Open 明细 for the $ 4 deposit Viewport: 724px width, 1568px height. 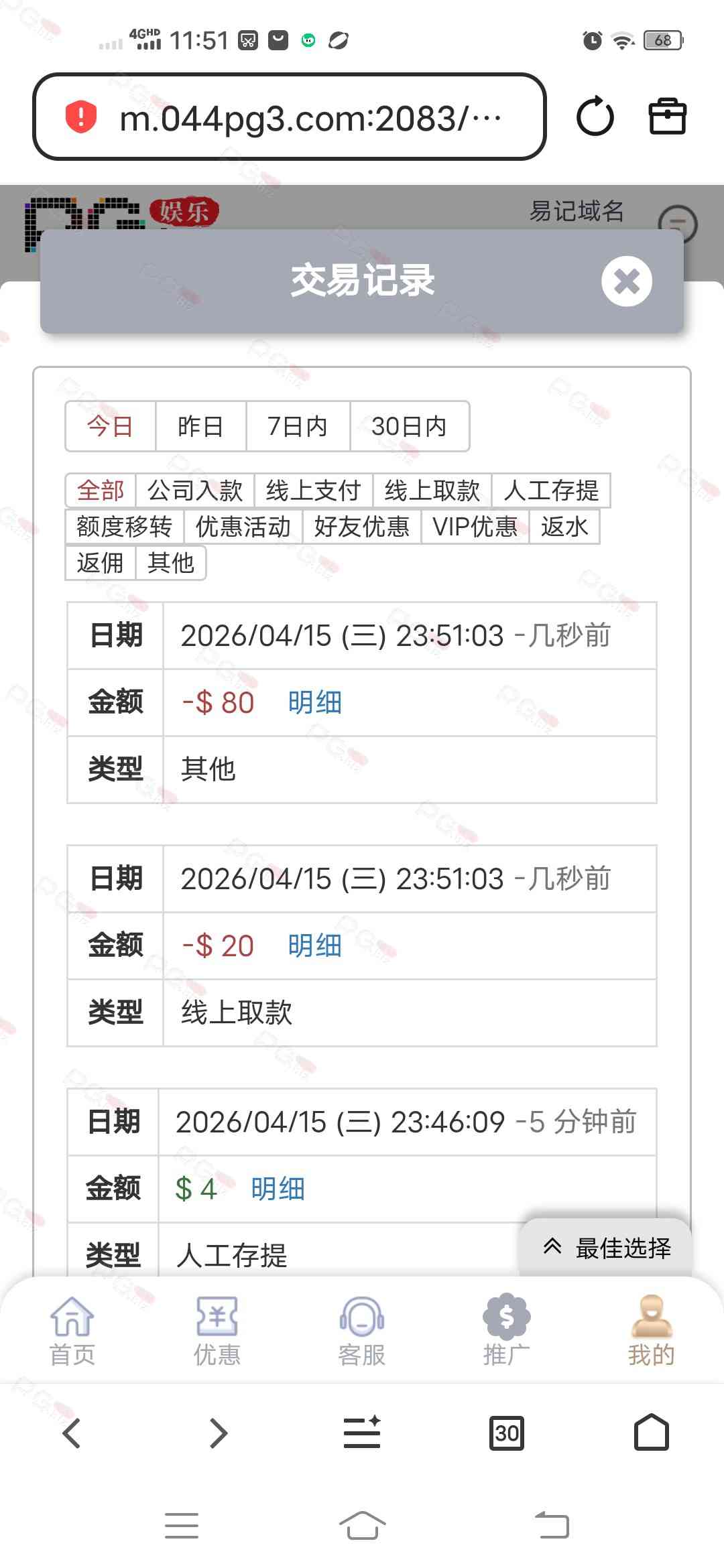278,1189
